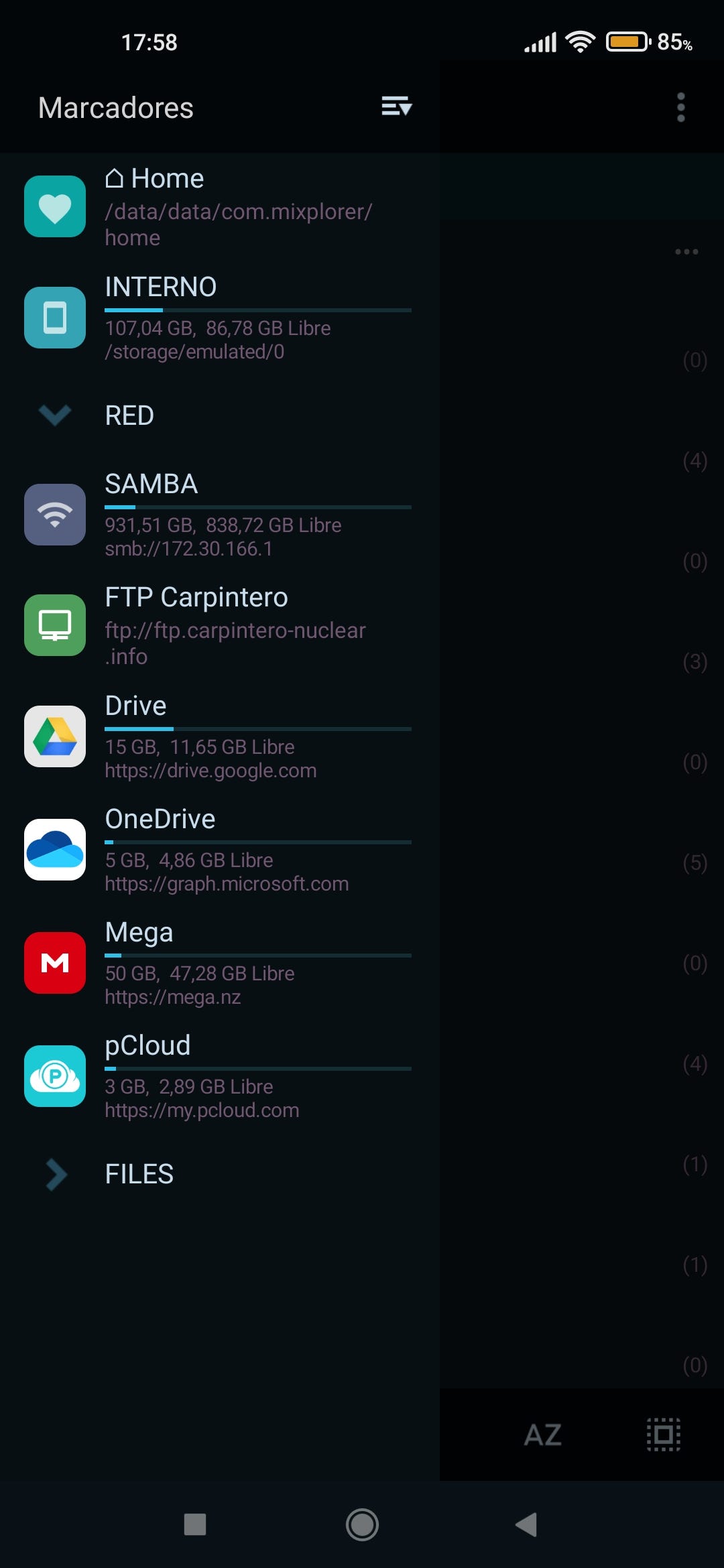
Task: Go to the system home screen
Action: 362,1524
